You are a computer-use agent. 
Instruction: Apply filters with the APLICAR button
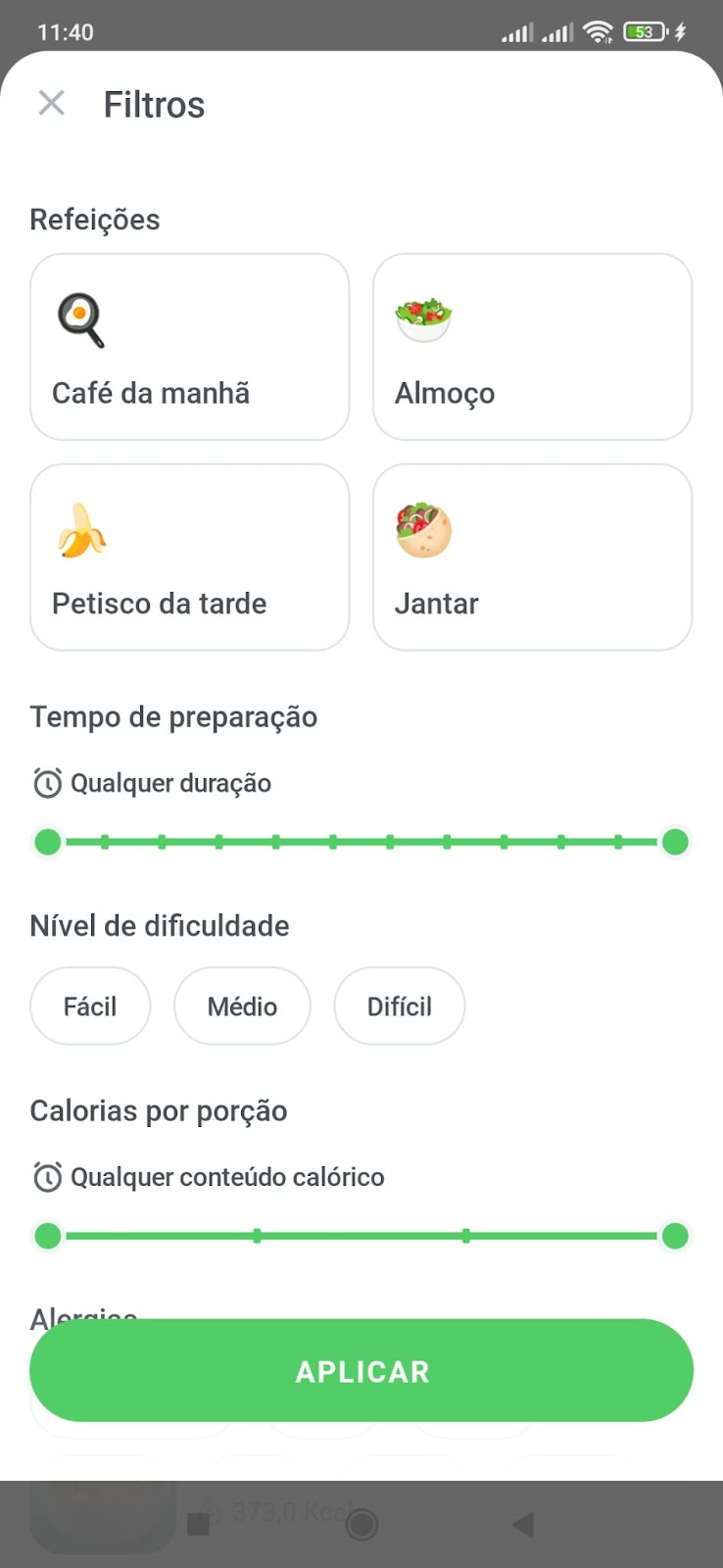click(361, 1370)
